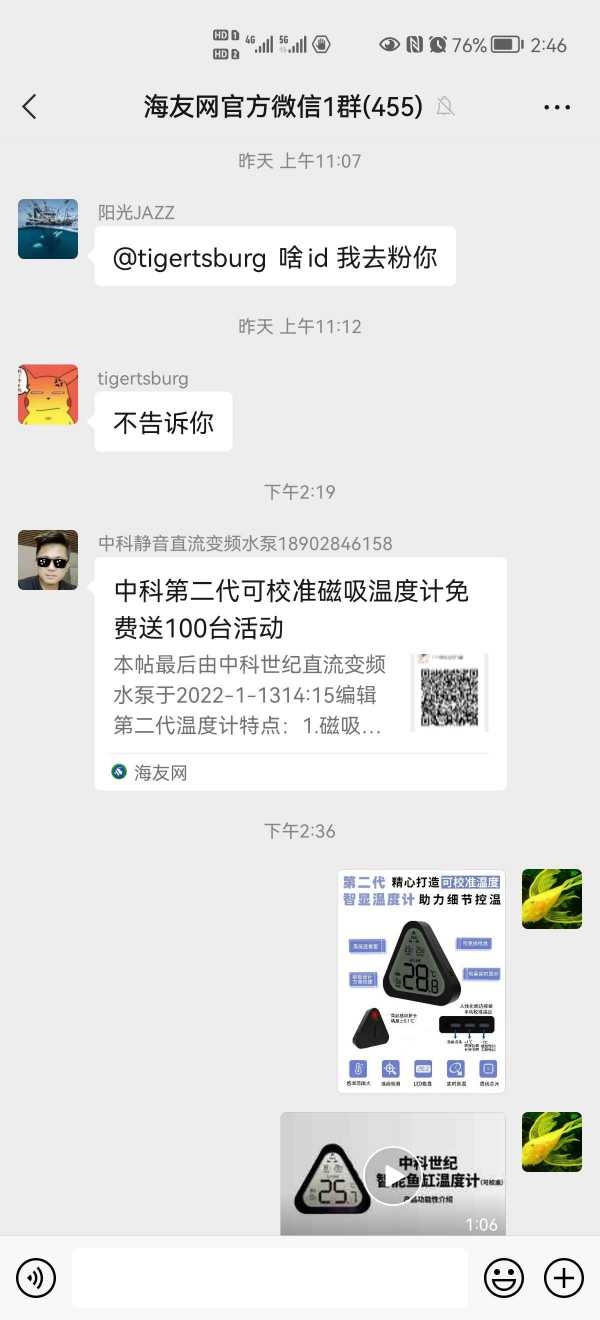
Task: Open the group chat overflow menu
Action: tap(557, 107)
